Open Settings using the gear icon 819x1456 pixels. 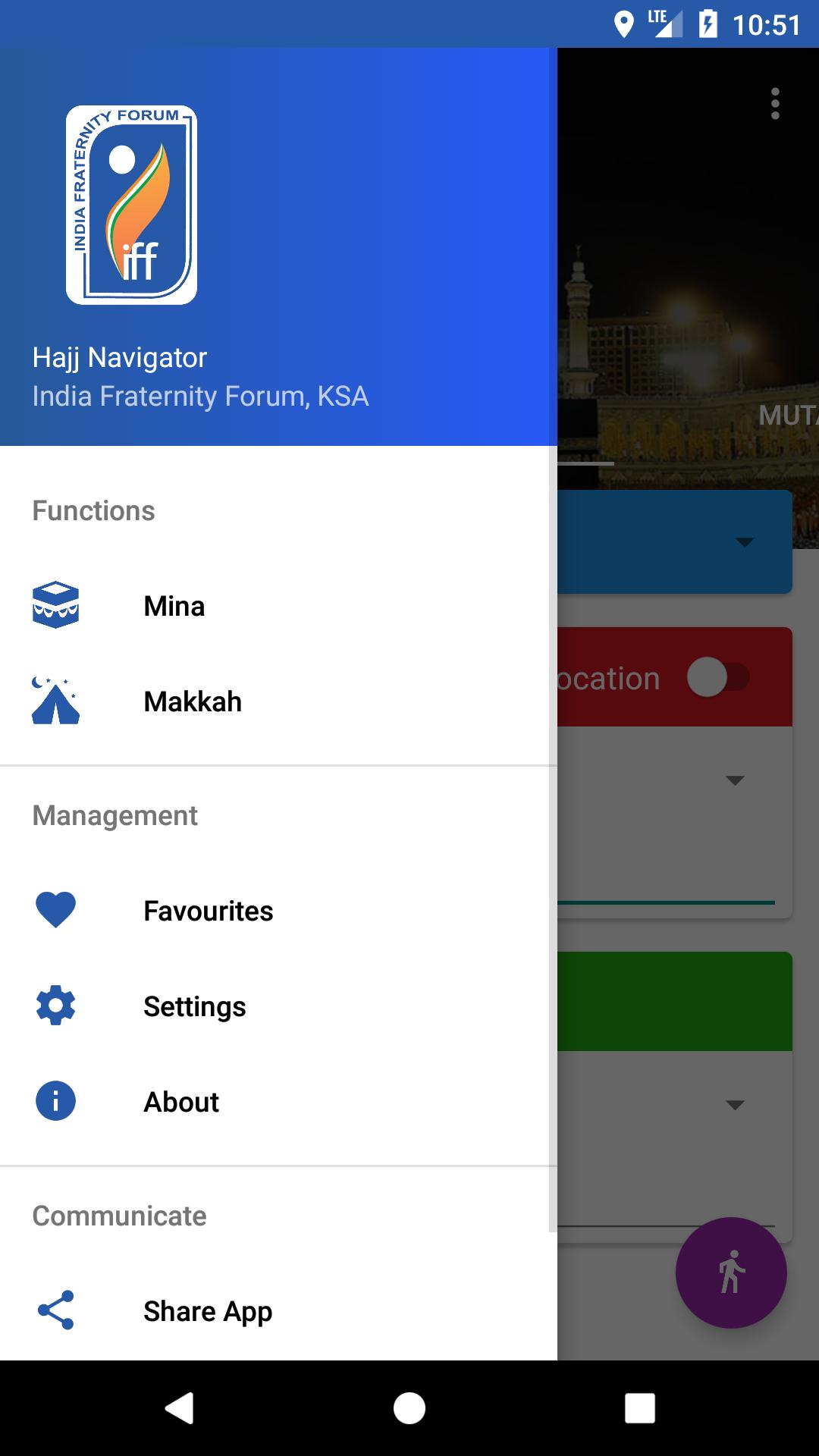click(x=54, y=1006)
